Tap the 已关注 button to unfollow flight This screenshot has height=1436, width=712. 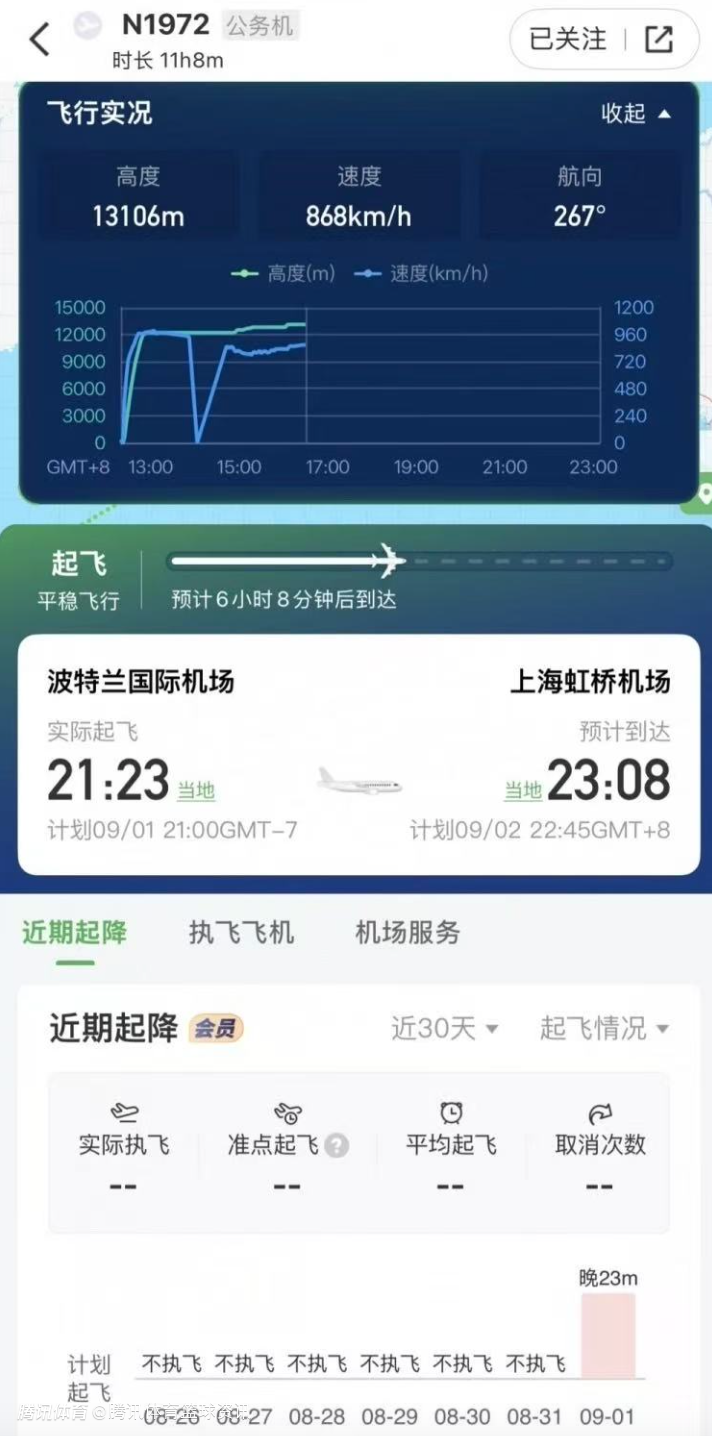568,39
